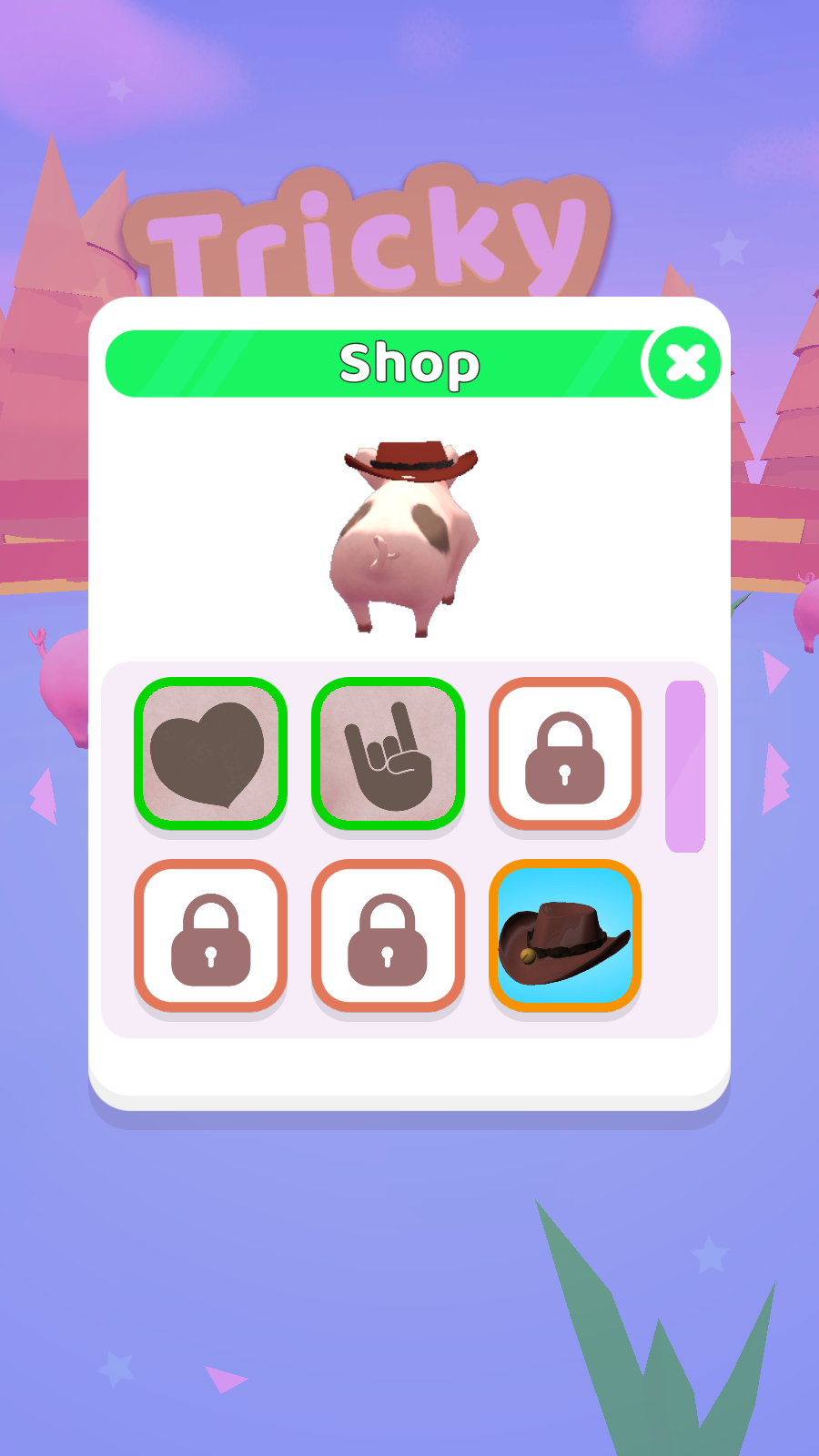Select the rock hand sign skin
The height and width of the screenshot is (1456, 819).
click(388, 753)
